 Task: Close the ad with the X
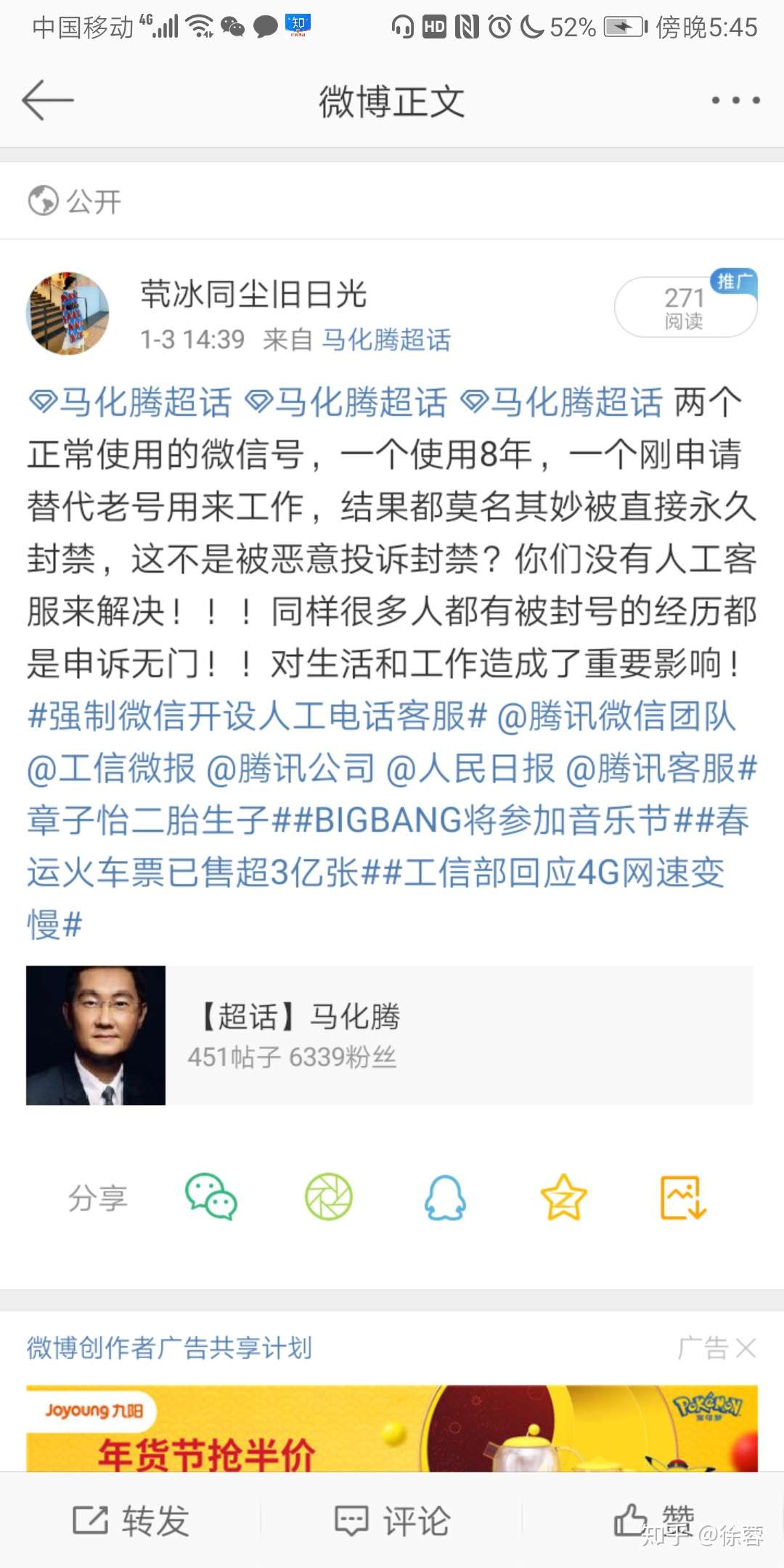click(x=746, y=1348)
